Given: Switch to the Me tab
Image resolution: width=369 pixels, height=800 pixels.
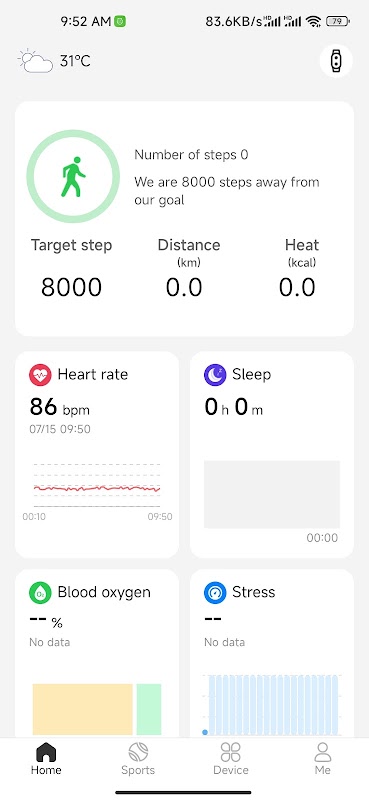Looking at the screenshot, I should coord(323,759).
